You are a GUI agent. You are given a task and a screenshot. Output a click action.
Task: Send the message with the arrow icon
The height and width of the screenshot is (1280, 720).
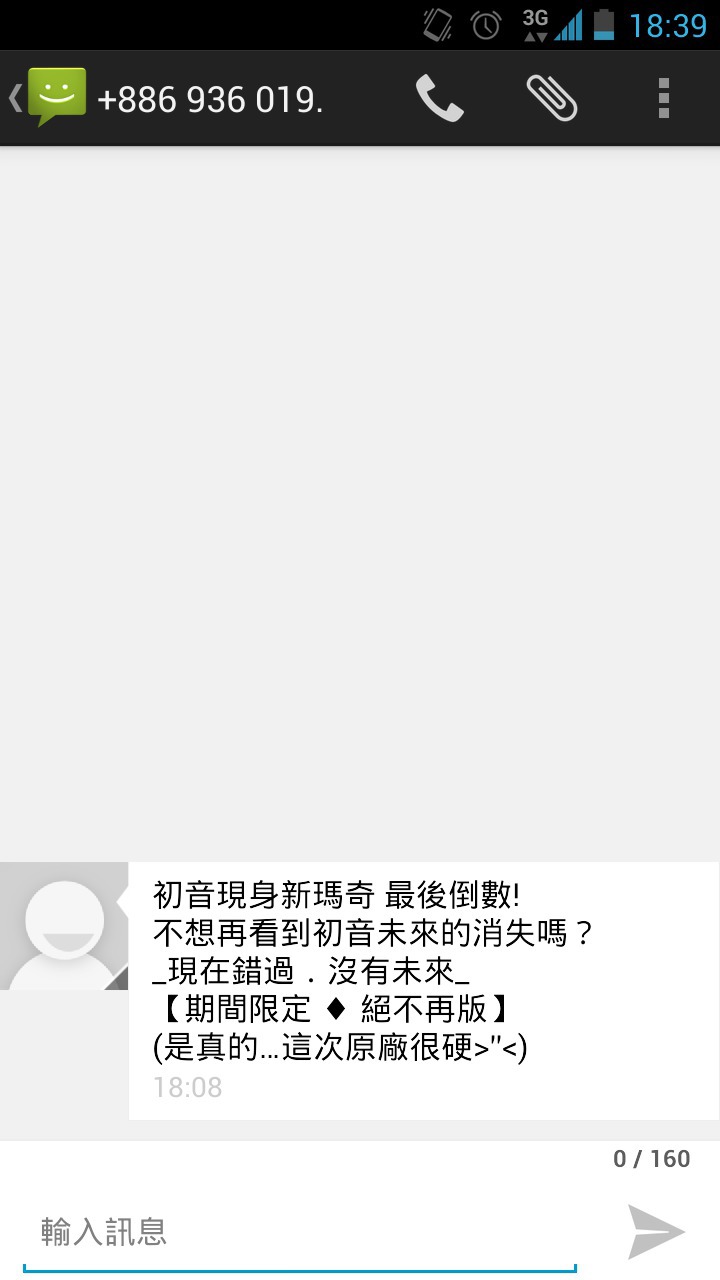656,1232
